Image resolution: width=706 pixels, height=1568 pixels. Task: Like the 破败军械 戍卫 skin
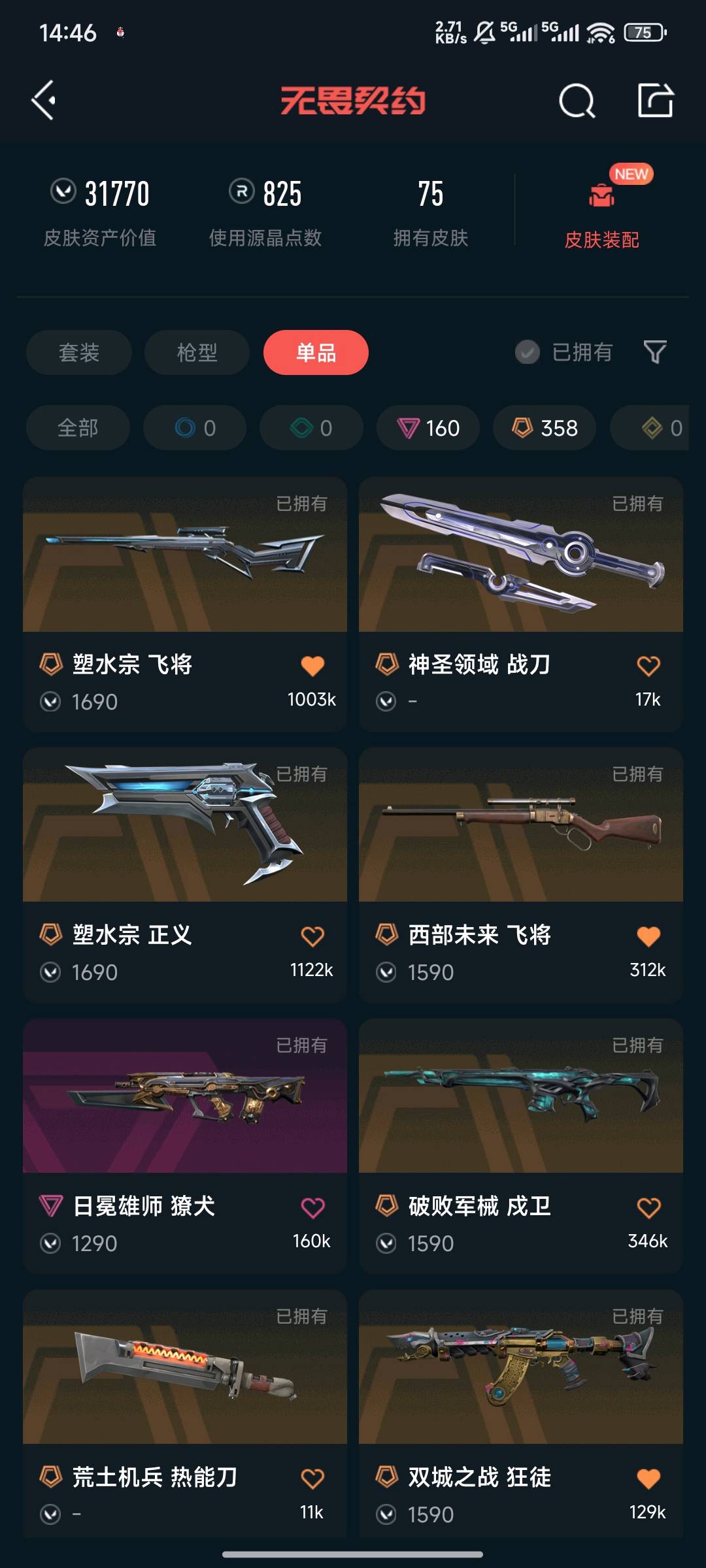point(648,1207)
